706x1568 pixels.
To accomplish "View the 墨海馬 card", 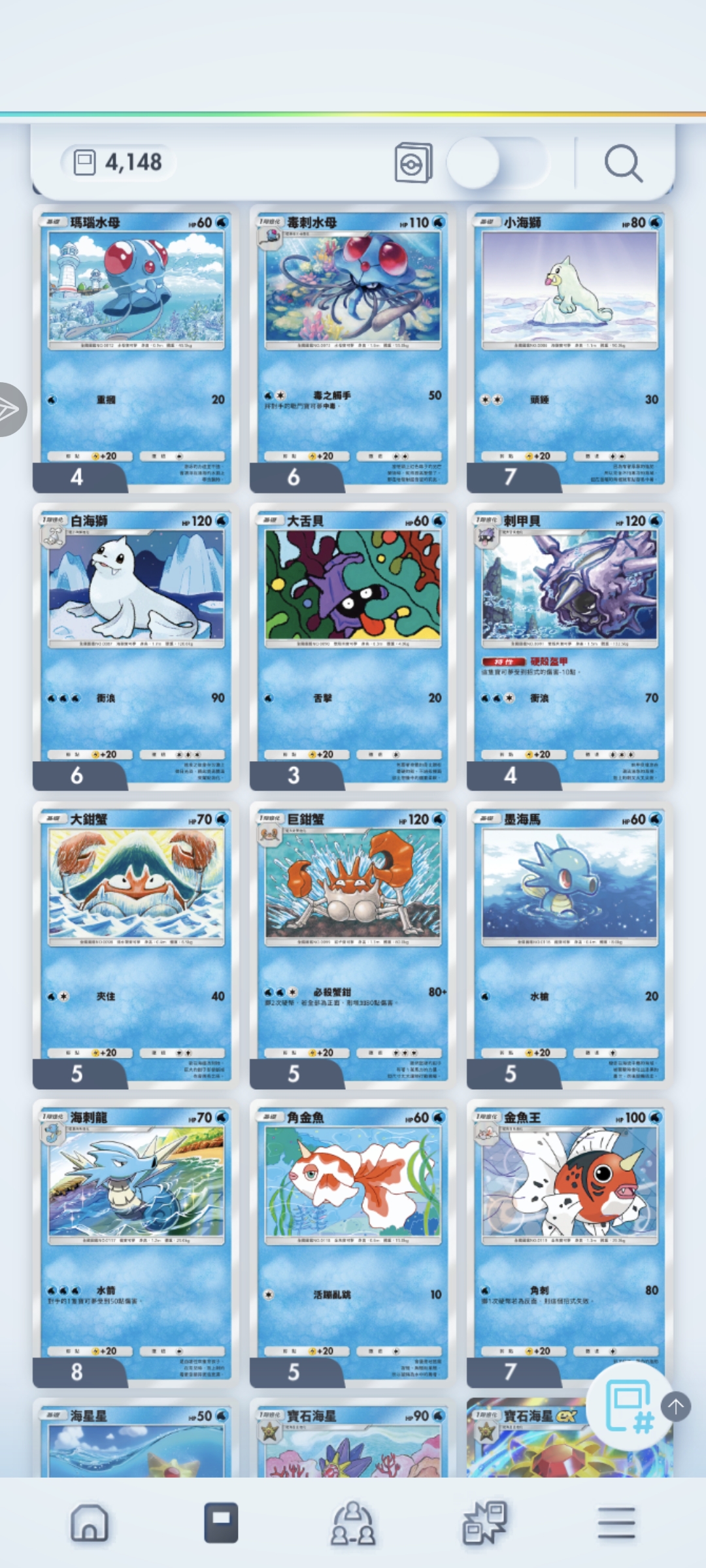I will point(569,943).
